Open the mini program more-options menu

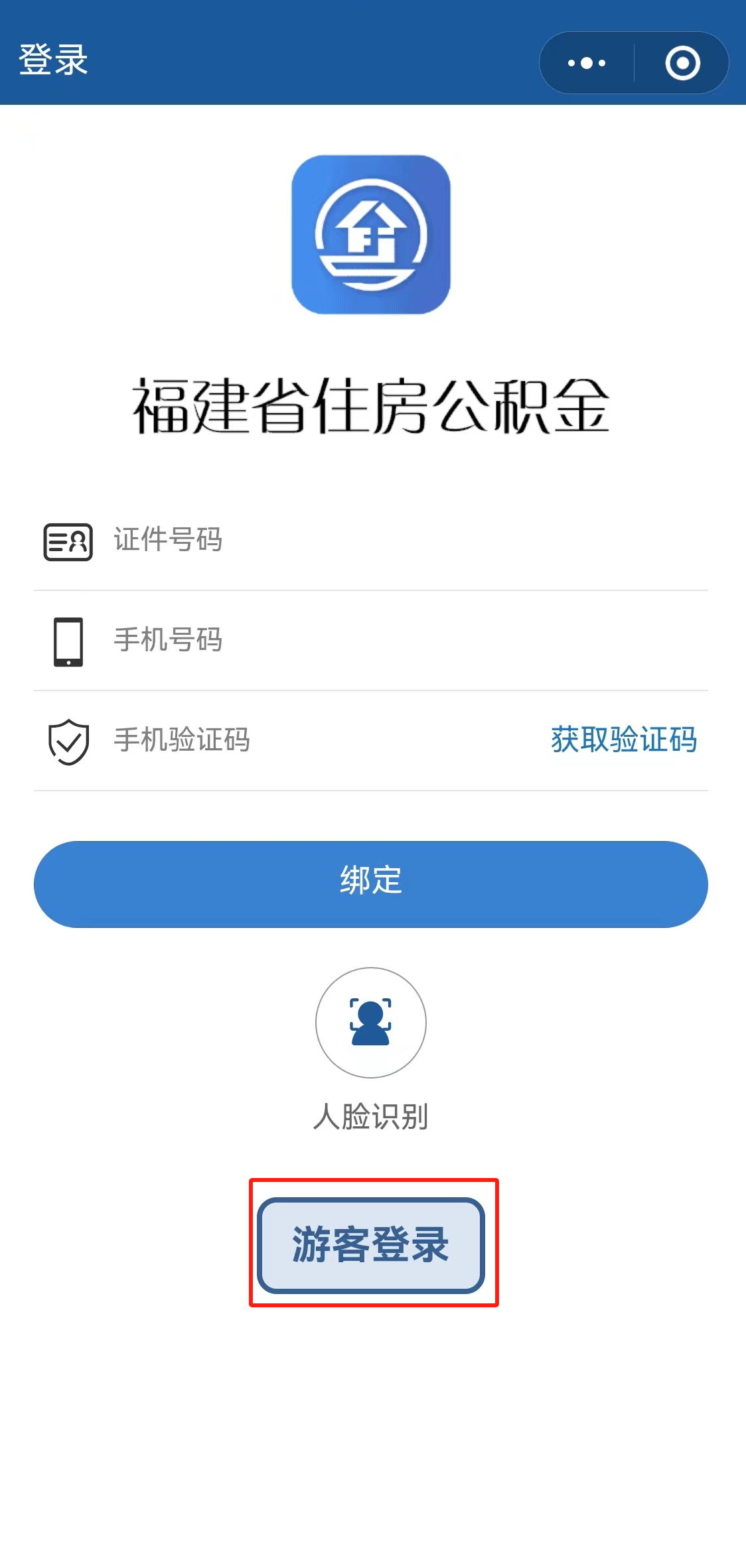[587, 63]
